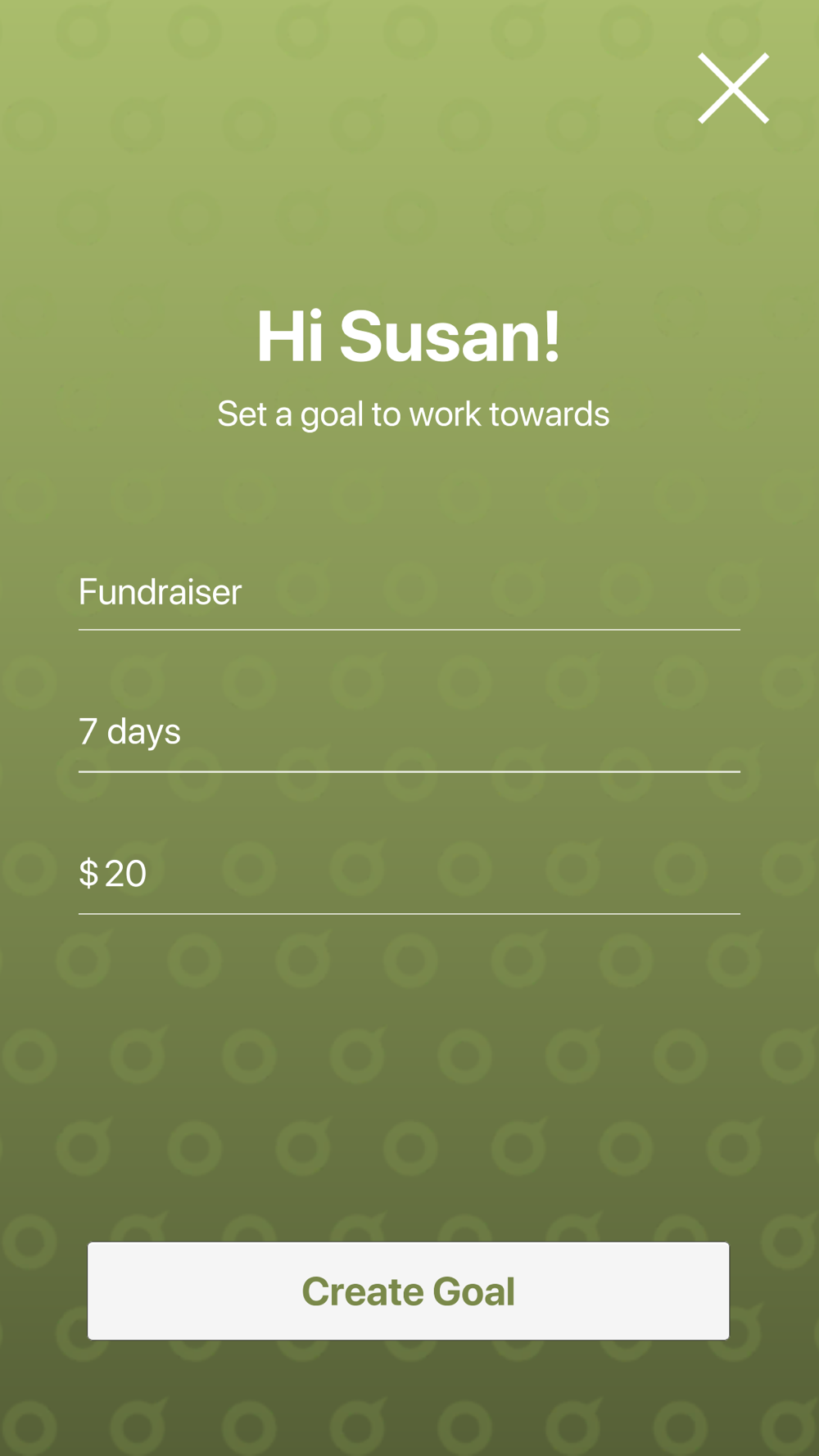Edit the $20 amount field
Image resolution: width=819 pixels, height=1456 pixels.
(409, 875)
